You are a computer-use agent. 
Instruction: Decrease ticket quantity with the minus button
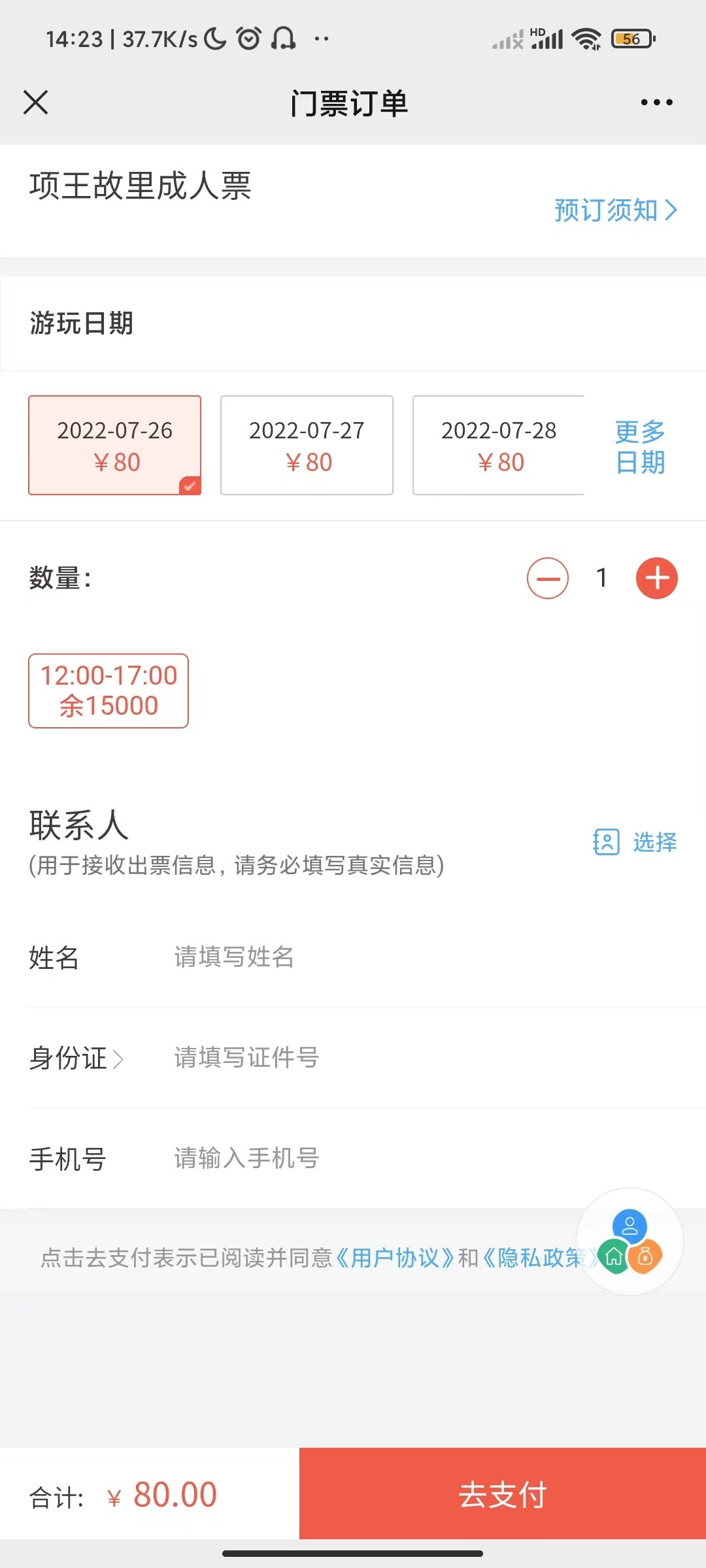pyautogui.click(x=548, y=578)
